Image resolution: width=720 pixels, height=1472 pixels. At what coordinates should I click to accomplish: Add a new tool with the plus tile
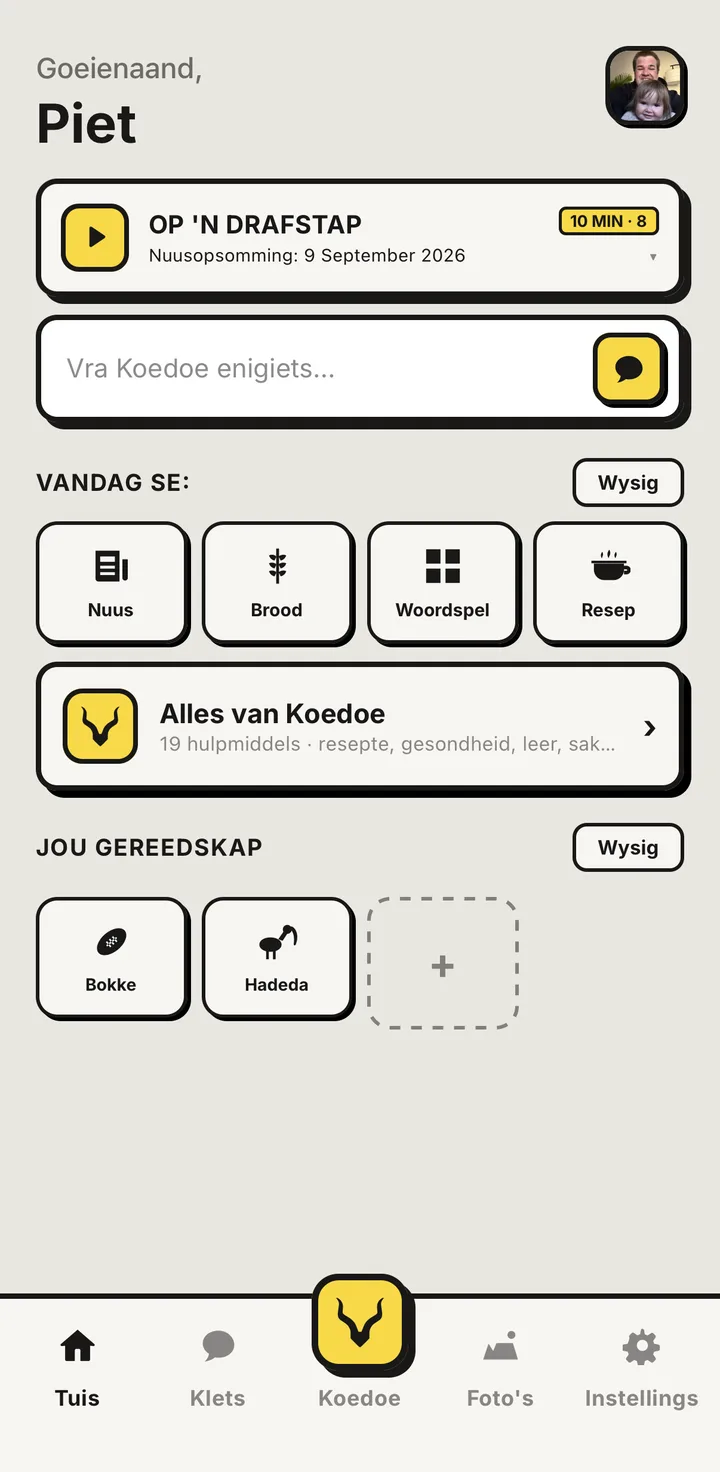(443, 963)
